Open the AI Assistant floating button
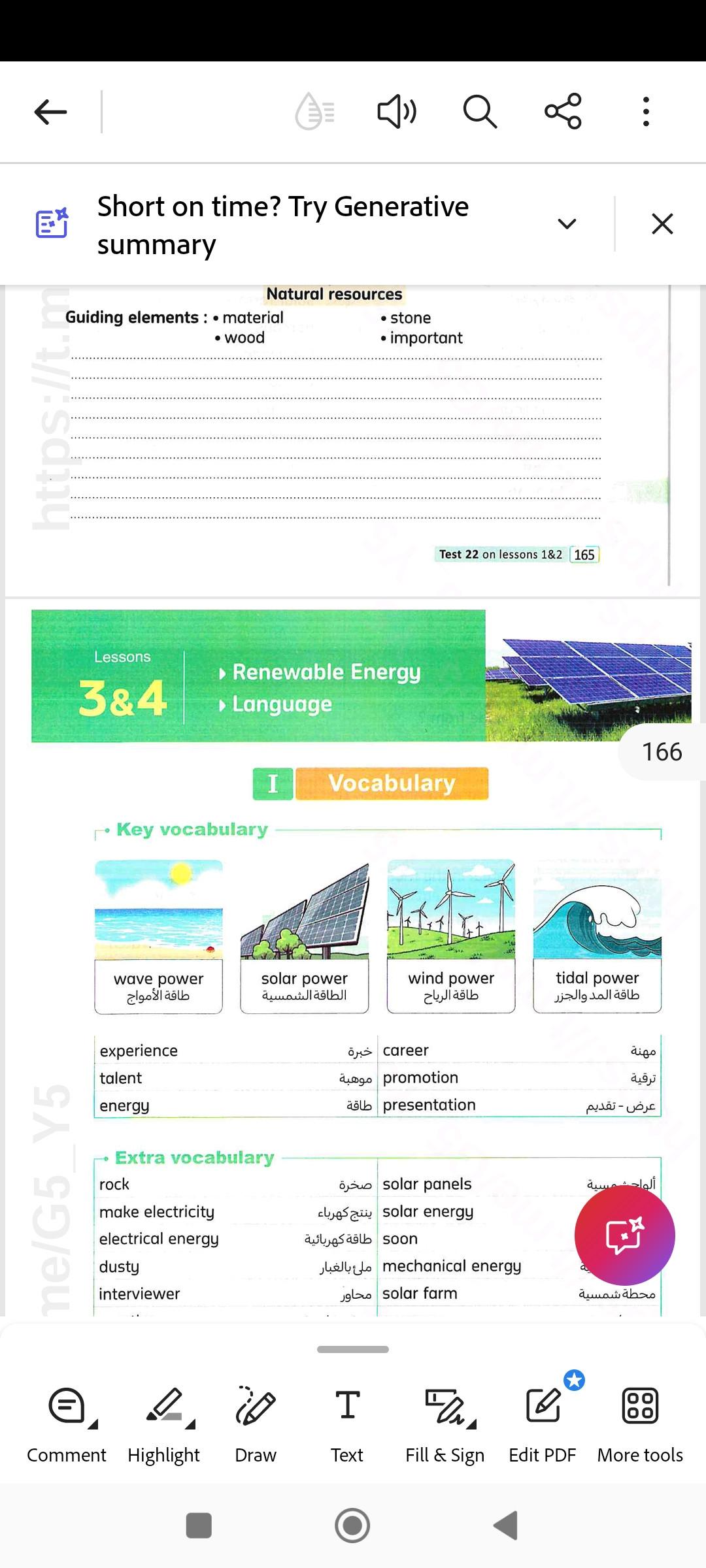 (624, 1235)
